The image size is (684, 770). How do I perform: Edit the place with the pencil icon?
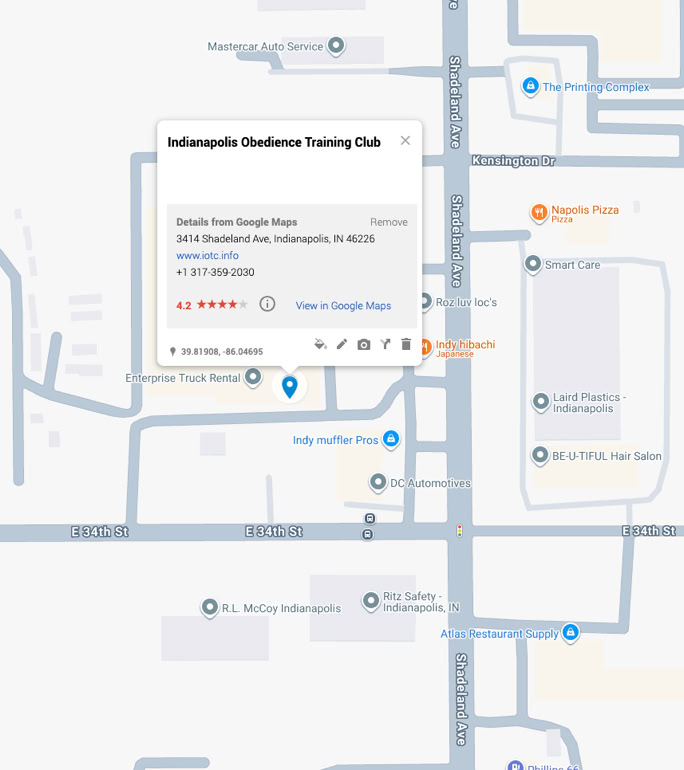coord(342,344)
